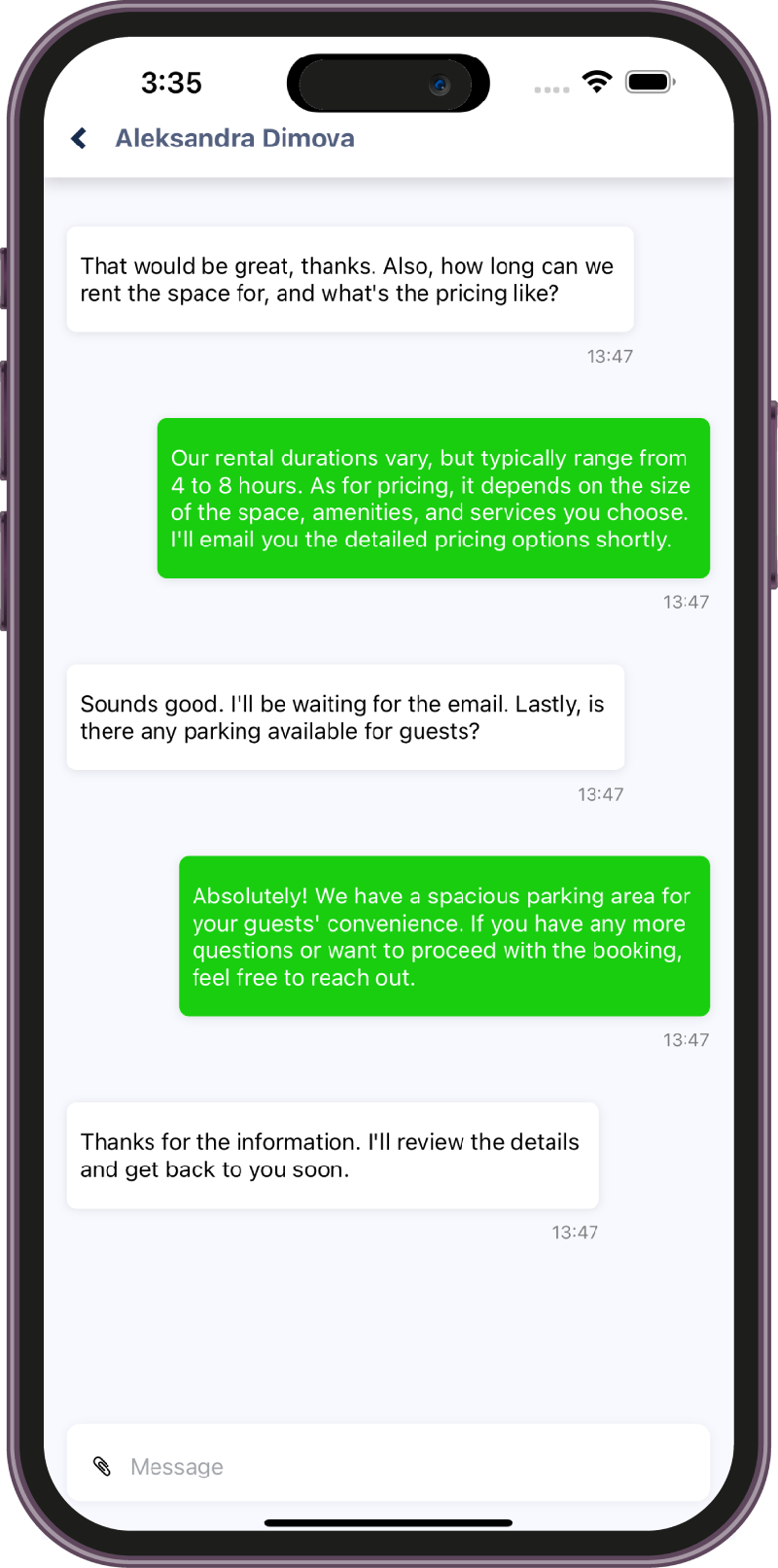This screenshot has height=1568, width=778.
Task: Go back from Aleksandra Dimova's chat
Action: 80,139
